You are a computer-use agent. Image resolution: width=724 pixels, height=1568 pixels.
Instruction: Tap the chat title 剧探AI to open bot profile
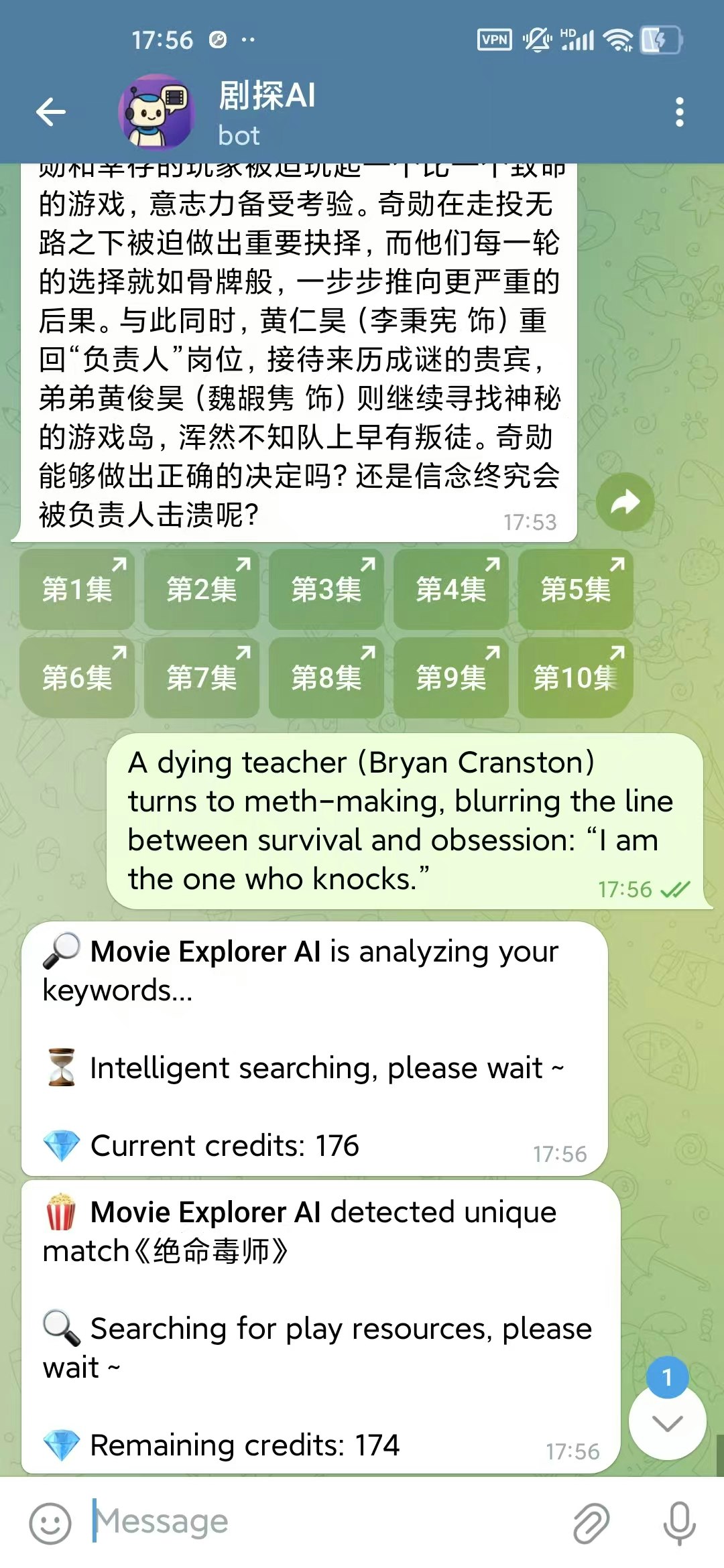tap(268, 97)
